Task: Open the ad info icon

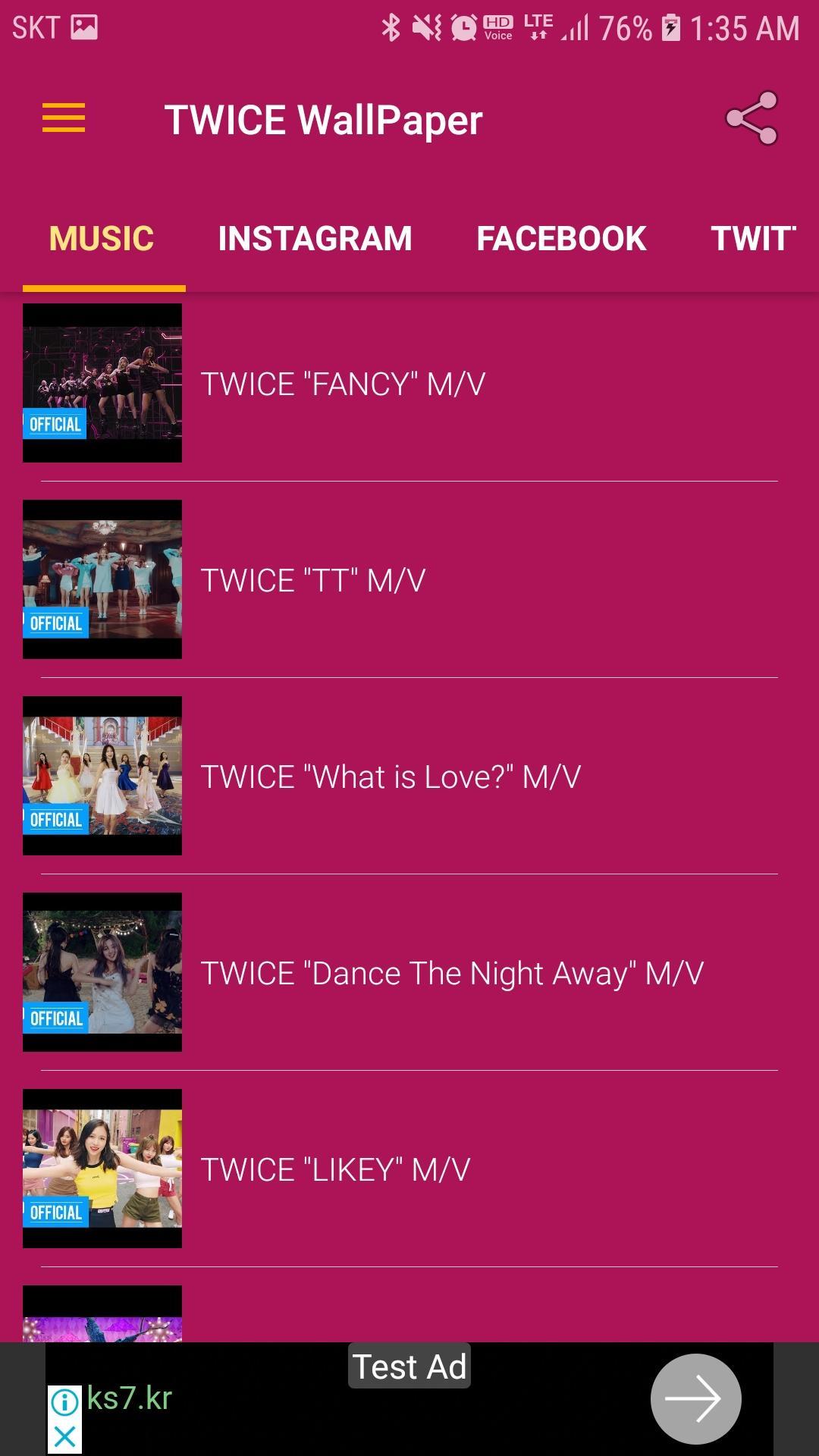Action: point(65,1401)
